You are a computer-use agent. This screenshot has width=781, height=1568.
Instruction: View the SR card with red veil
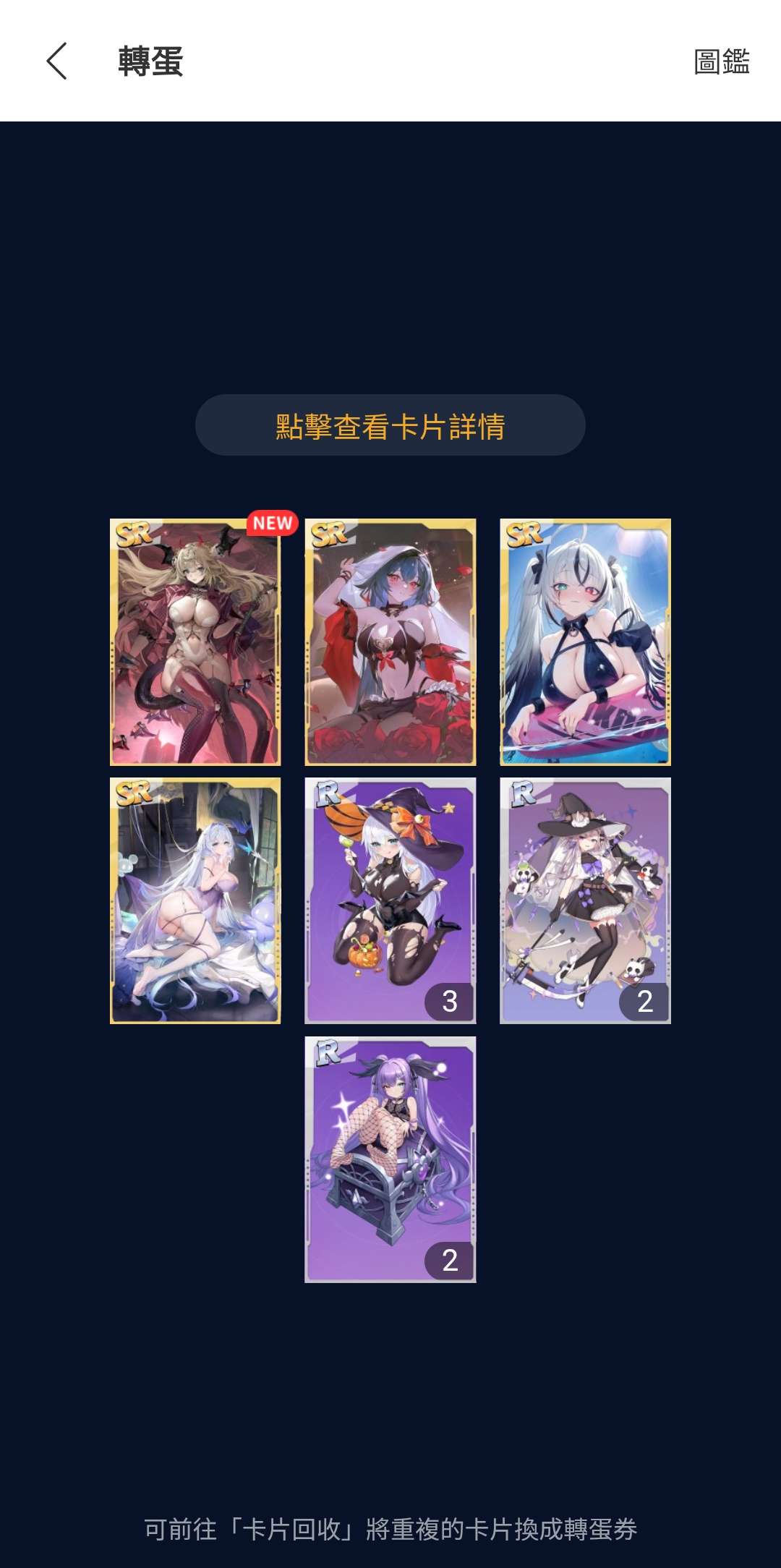point(390,642)
